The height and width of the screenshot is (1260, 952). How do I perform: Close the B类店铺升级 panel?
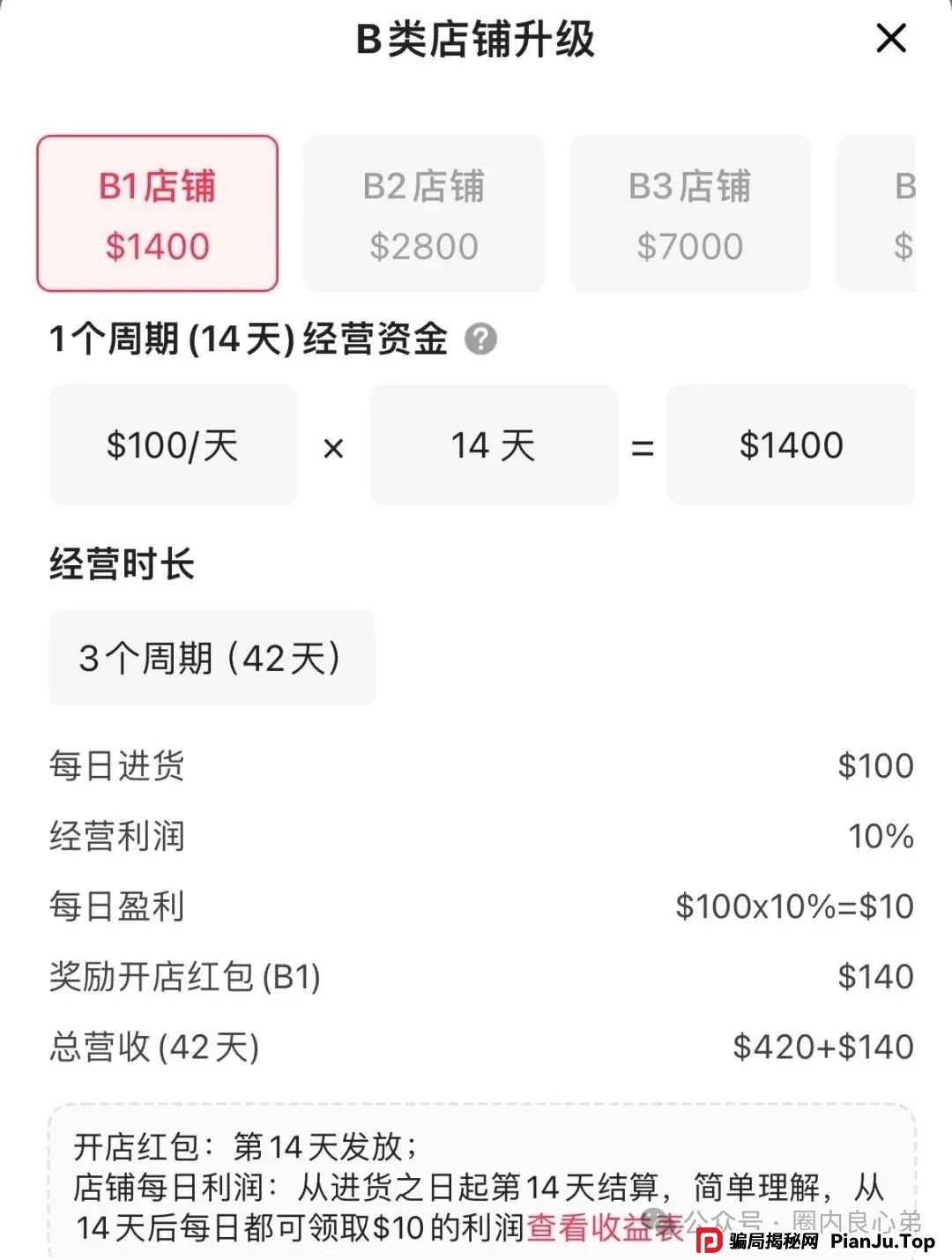891,37
